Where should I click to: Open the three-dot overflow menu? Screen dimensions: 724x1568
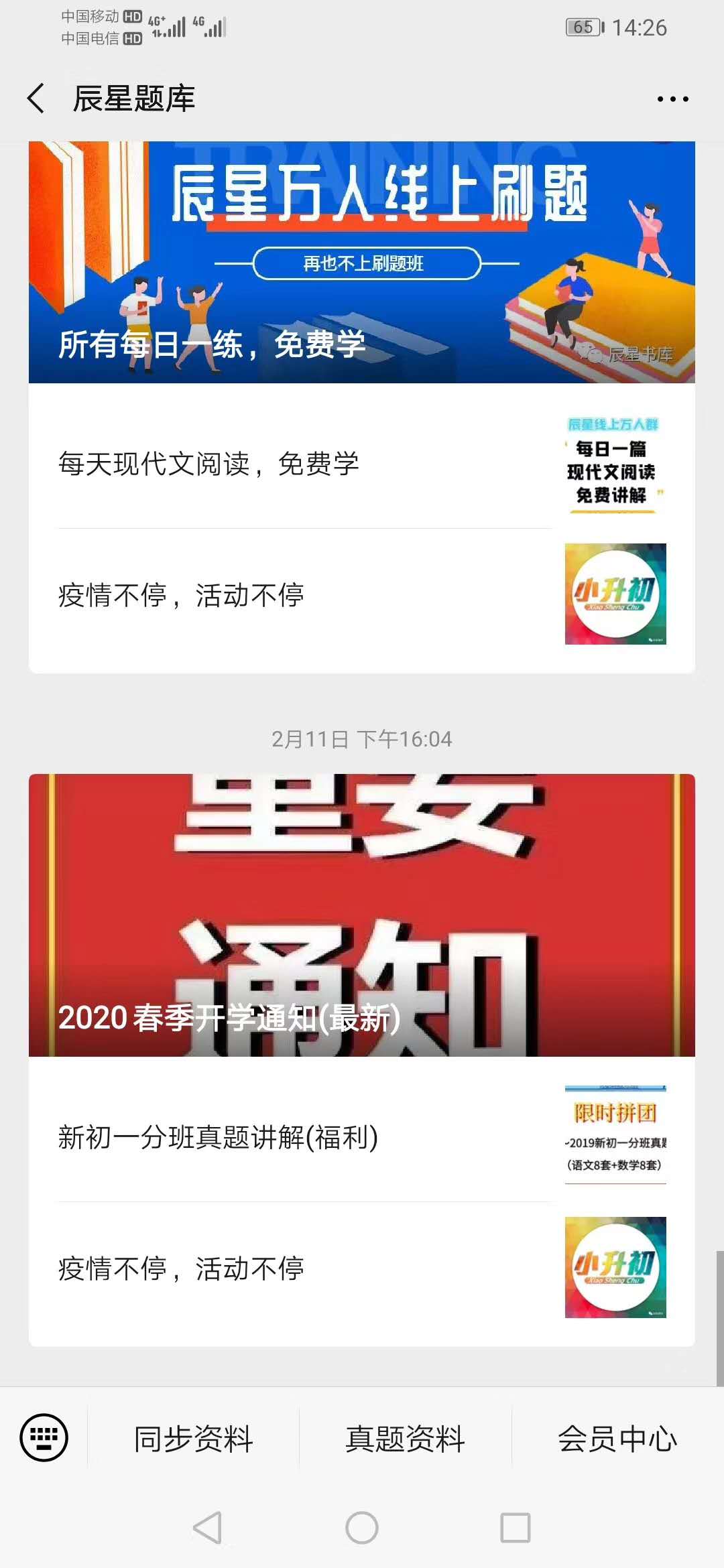pyautogui.click(x=672, y=99)
